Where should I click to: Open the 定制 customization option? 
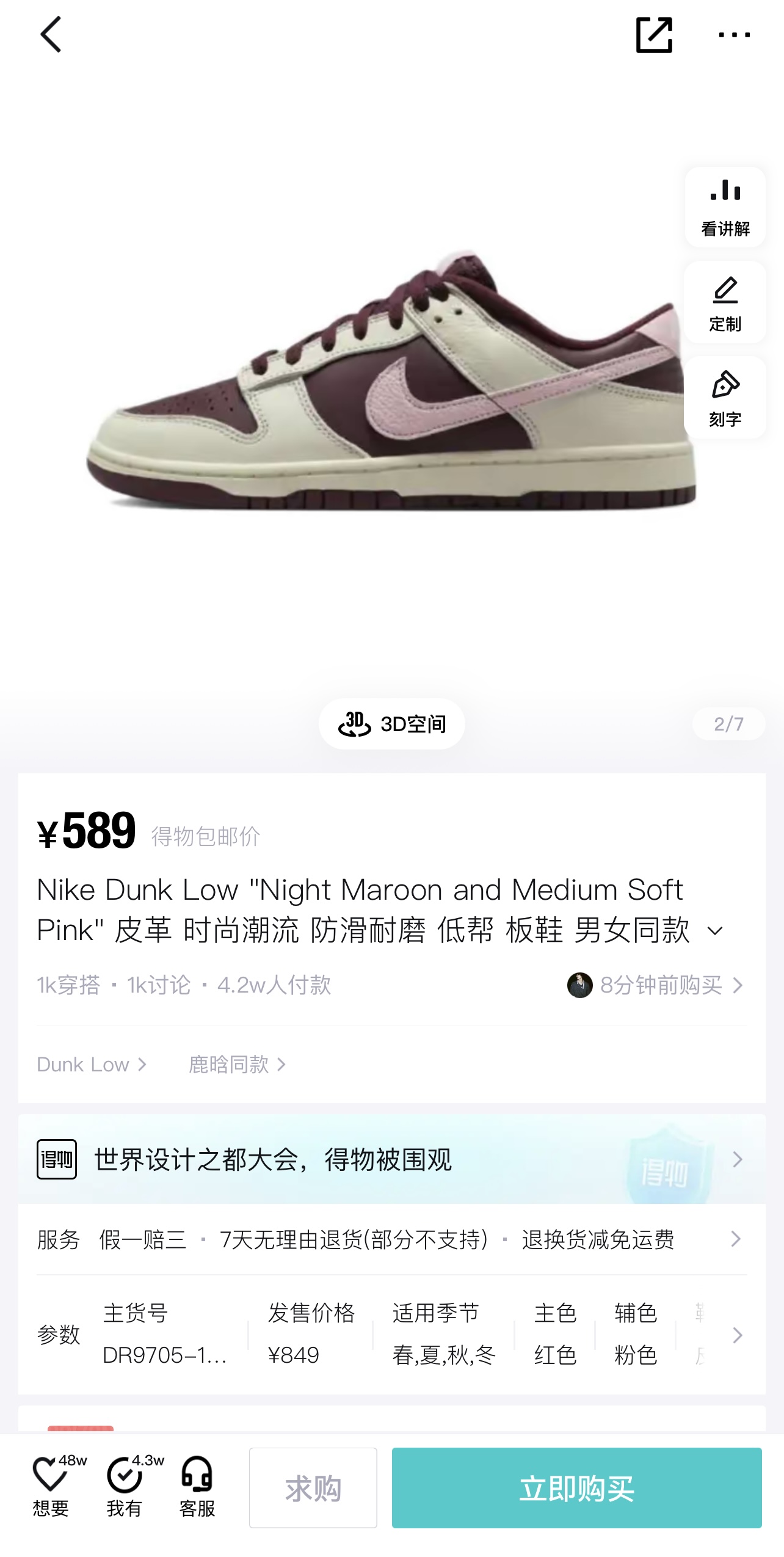[725, 302]
